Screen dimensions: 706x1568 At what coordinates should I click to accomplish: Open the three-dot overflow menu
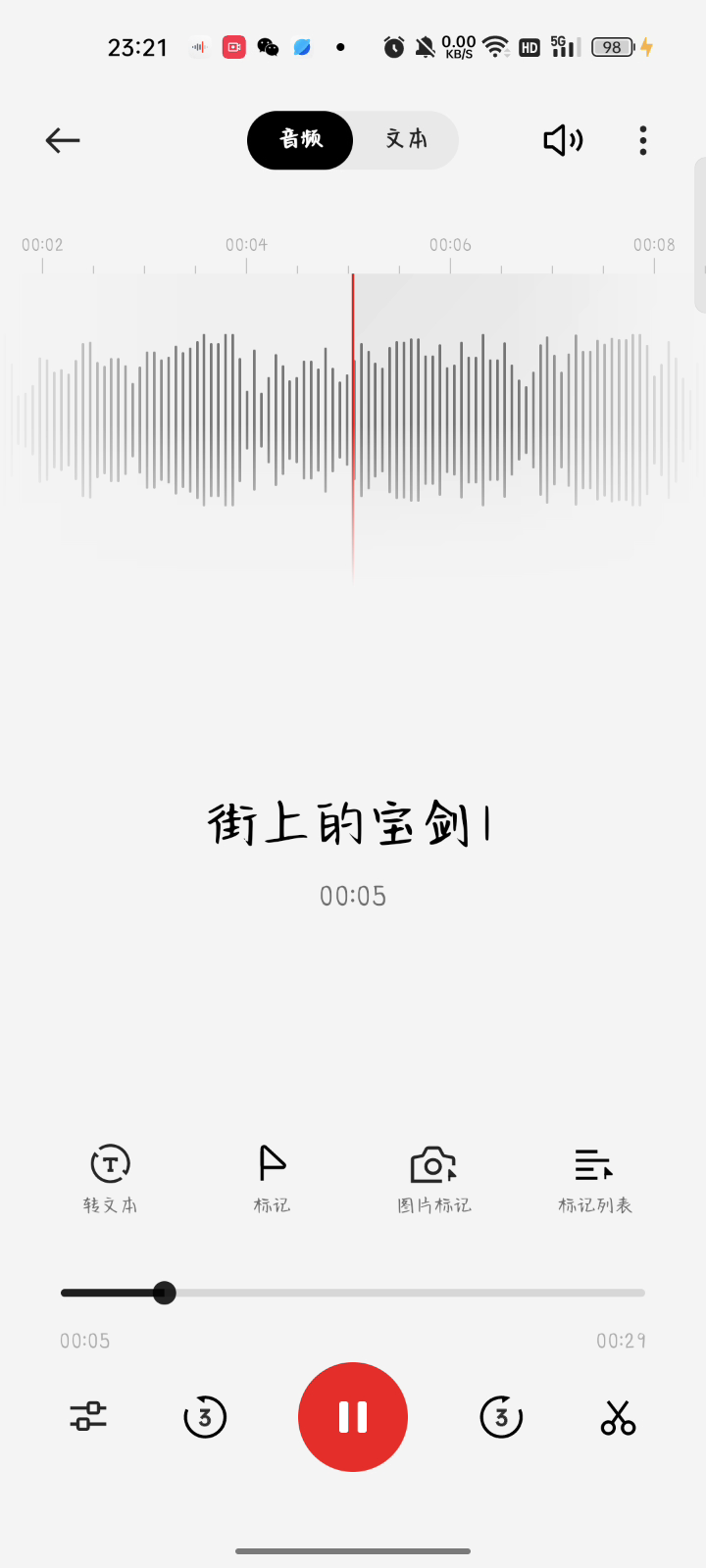[x=643, y=140]
